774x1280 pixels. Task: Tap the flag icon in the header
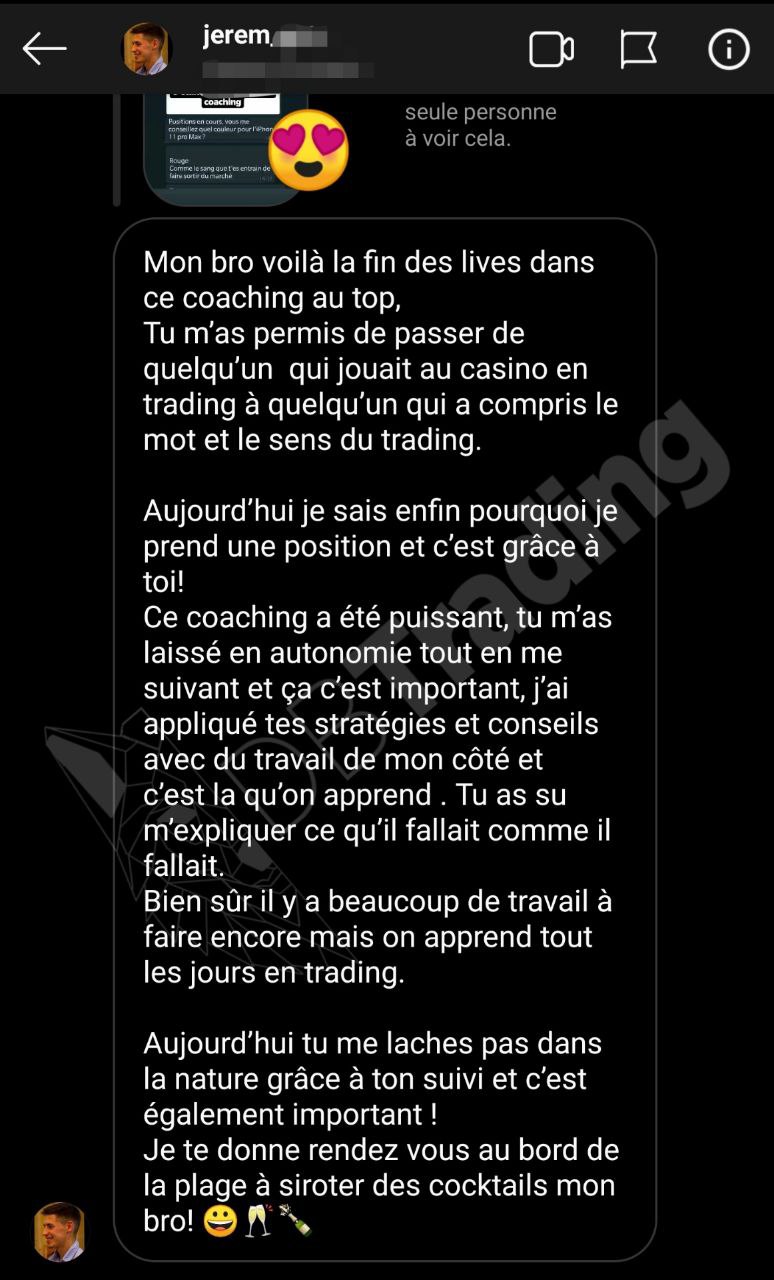click(638, 49)
